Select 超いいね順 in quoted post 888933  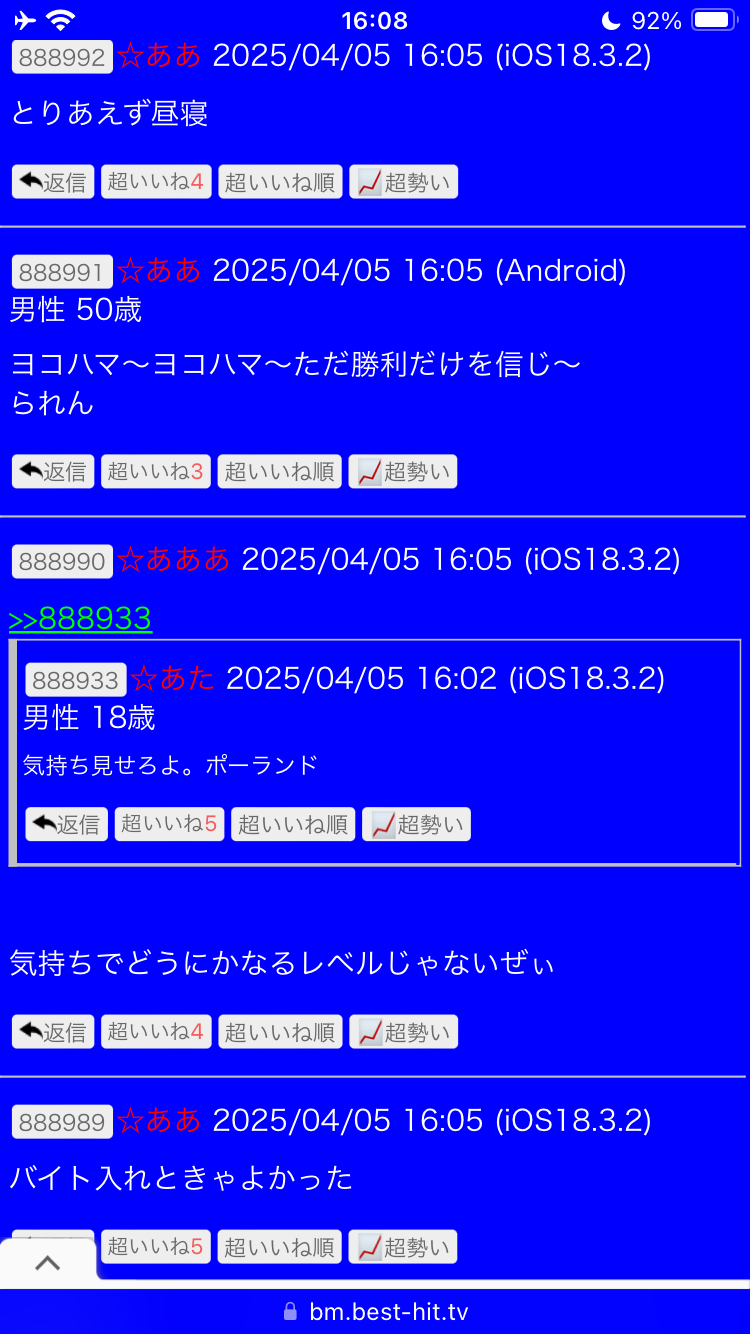[x=293, y=824]
